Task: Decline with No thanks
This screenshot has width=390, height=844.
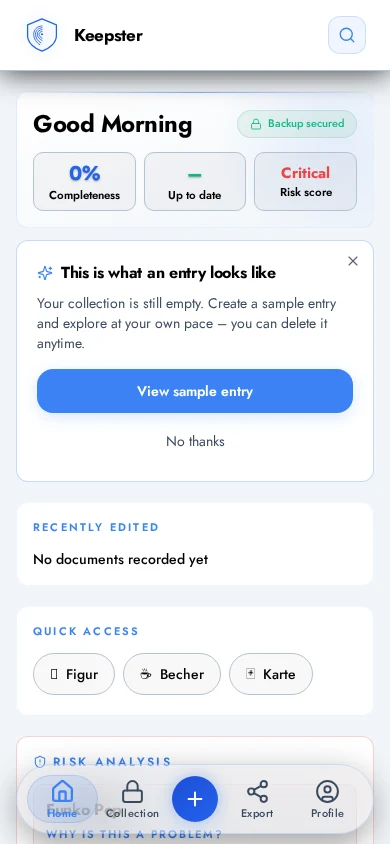Action: click(195, 441)
